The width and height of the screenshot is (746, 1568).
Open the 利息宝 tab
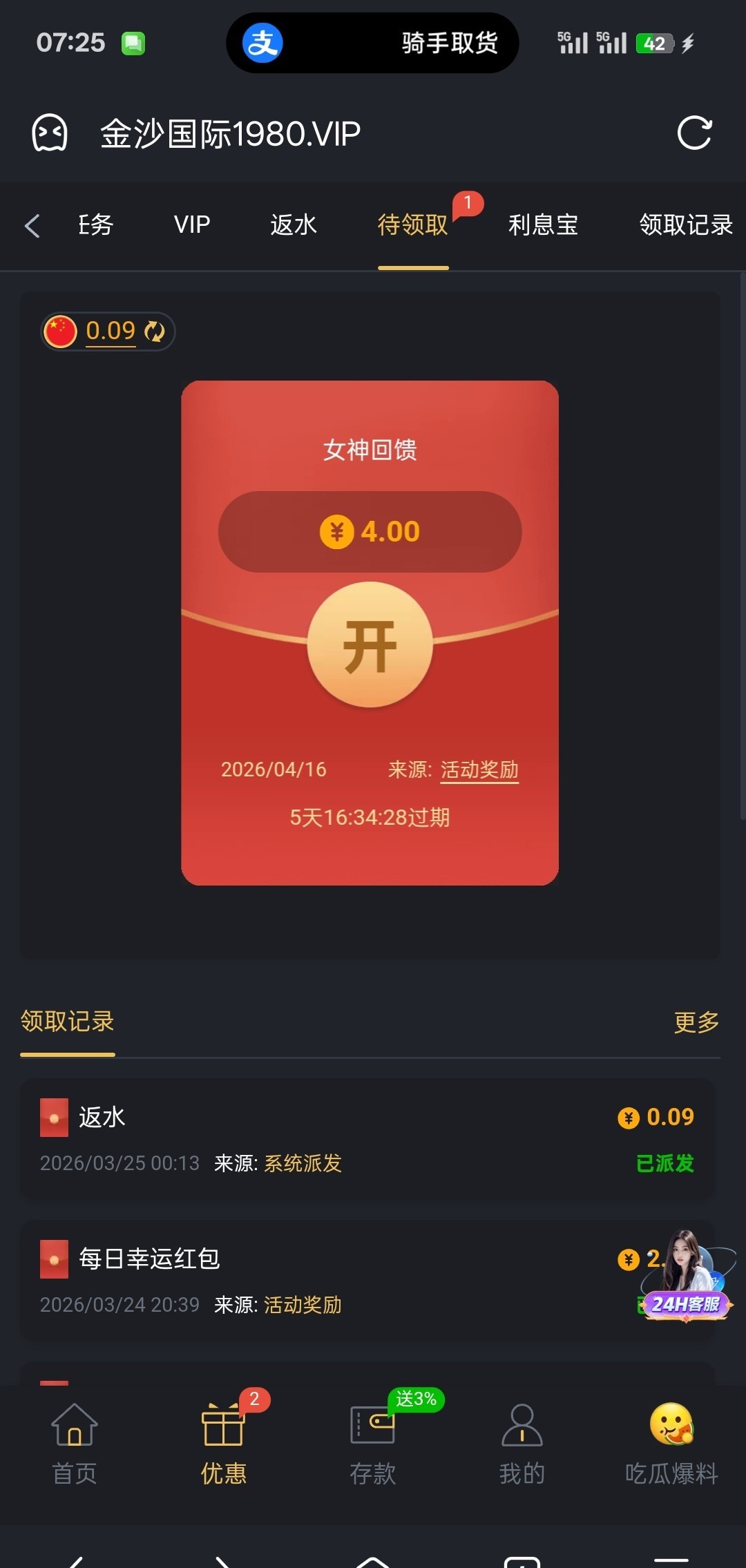tap(543, 225)
